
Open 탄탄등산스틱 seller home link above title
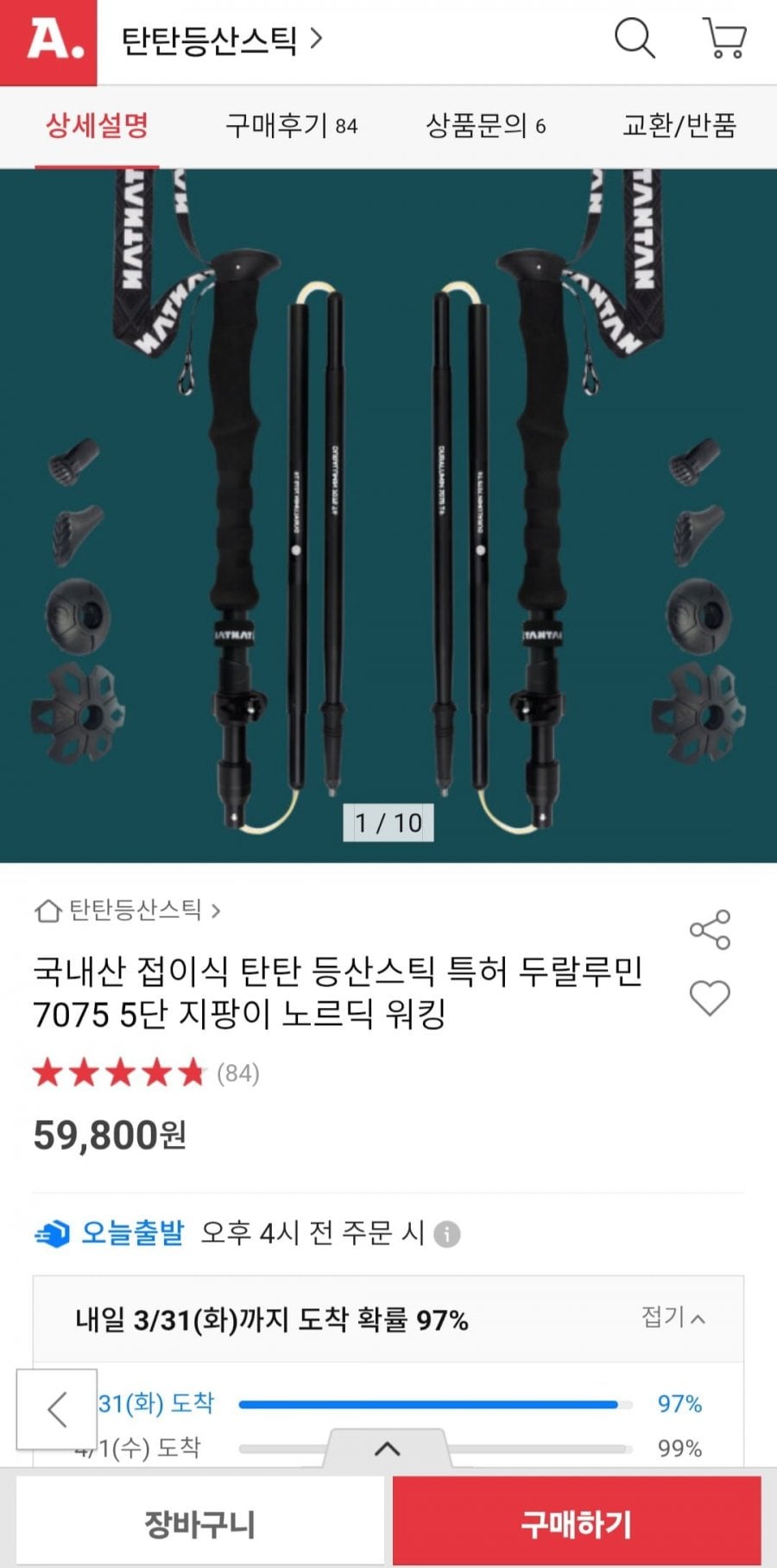(x=128, y=910)
